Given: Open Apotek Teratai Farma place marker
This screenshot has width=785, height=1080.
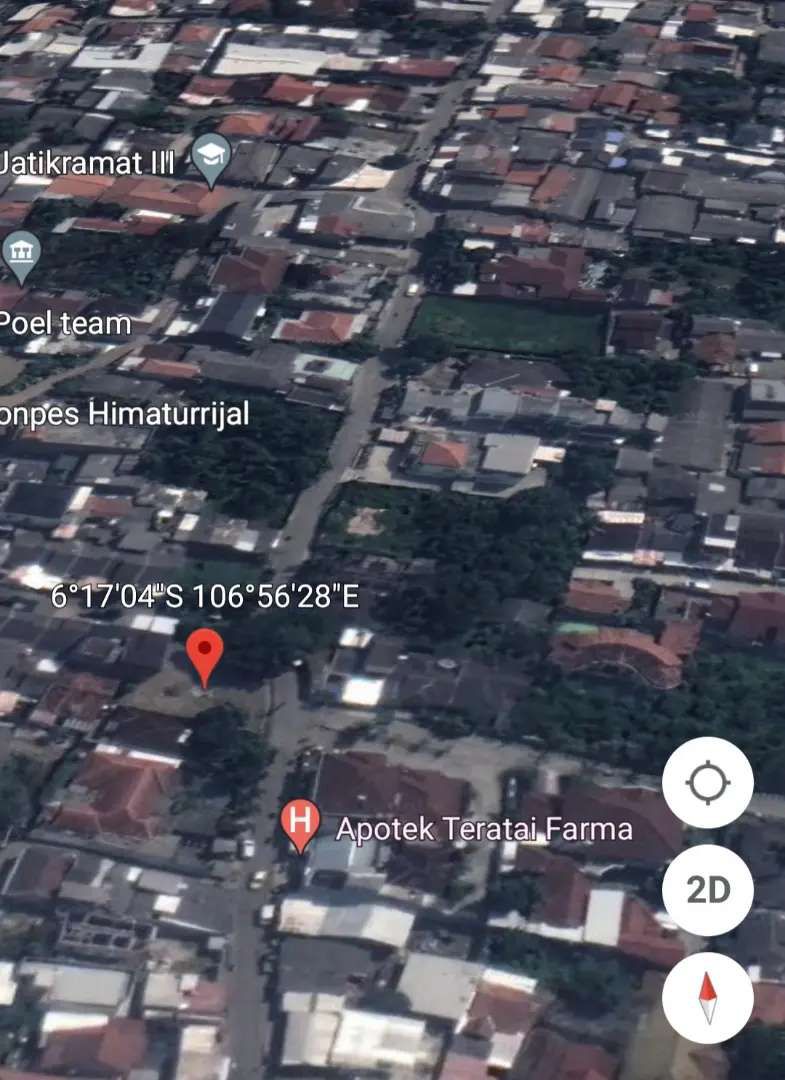Looking at the screenshot, I should tap(300, 825).
